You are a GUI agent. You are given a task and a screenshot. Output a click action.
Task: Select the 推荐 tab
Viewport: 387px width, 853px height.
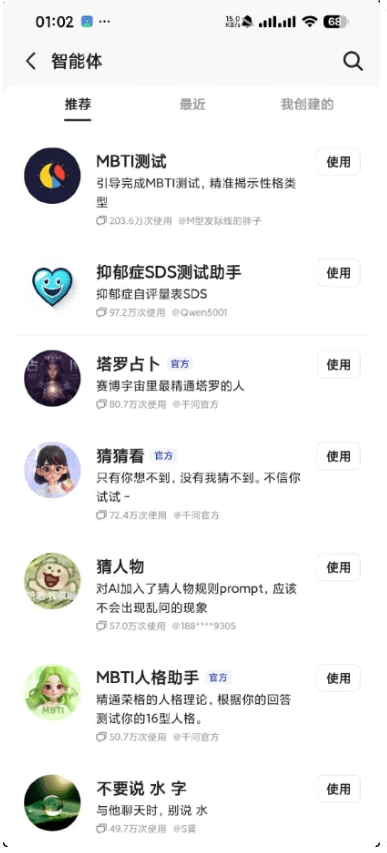[78, 104]
